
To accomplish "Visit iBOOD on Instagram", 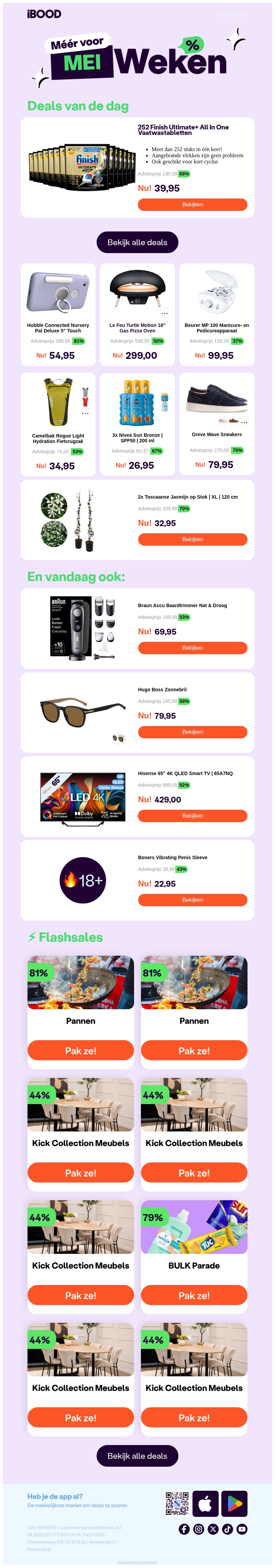I will [x=199, y=1529].
